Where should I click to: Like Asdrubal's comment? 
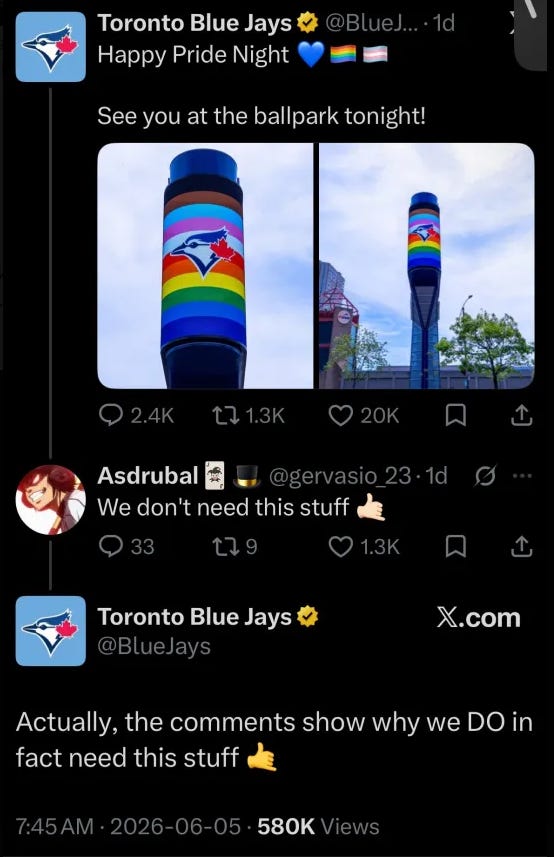tap(365, 547)
